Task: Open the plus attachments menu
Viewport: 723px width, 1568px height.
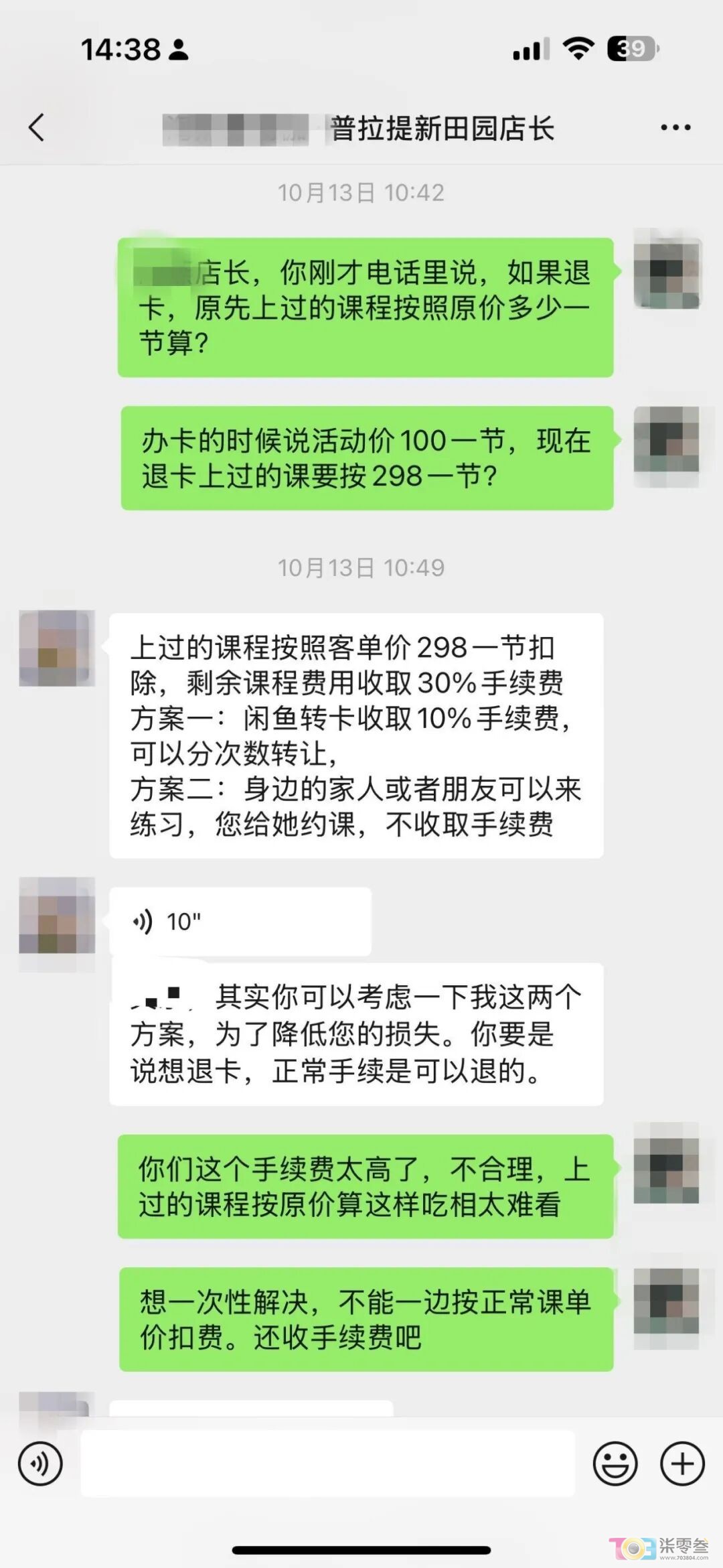Action: coord(682,1464)
